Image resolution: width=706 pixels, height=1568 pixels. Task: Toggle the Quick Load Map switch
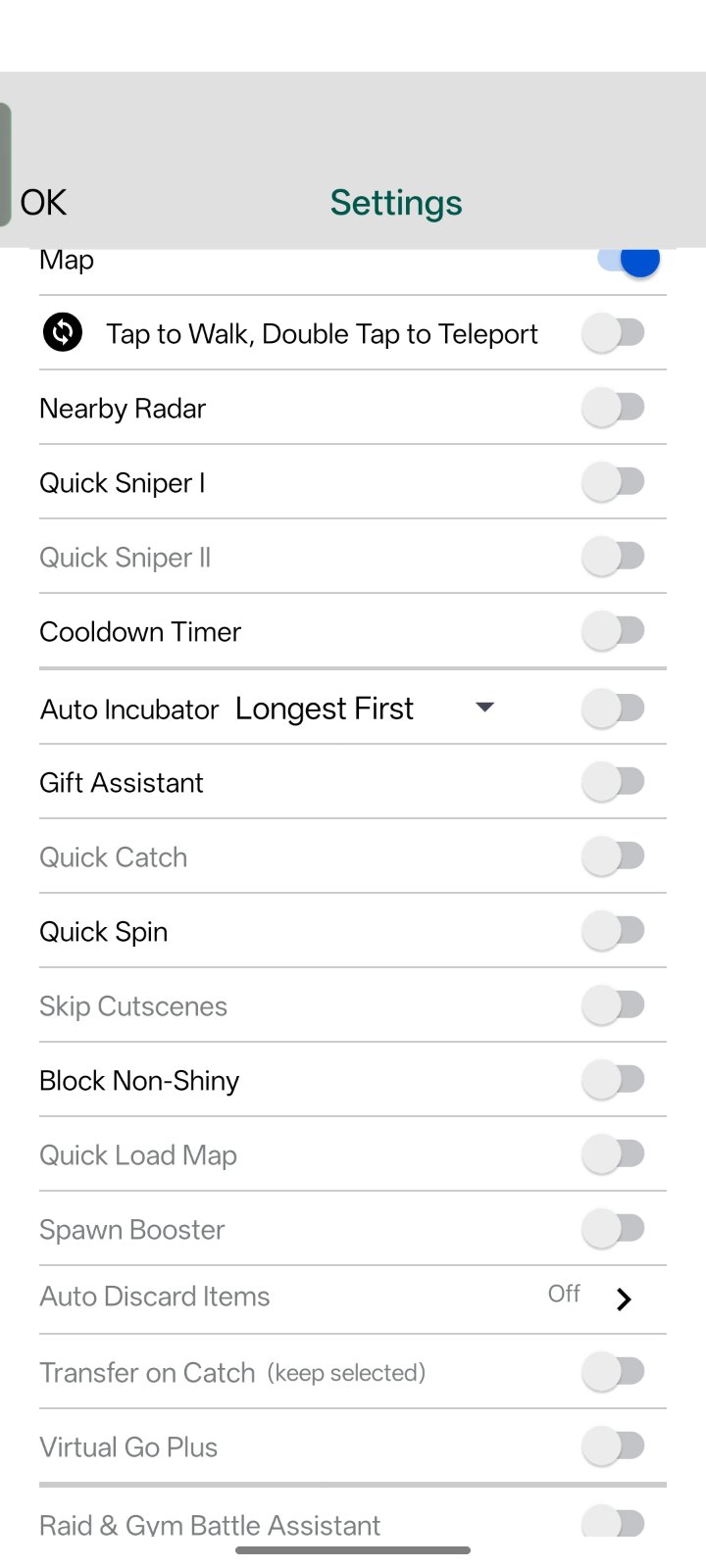614,1154
